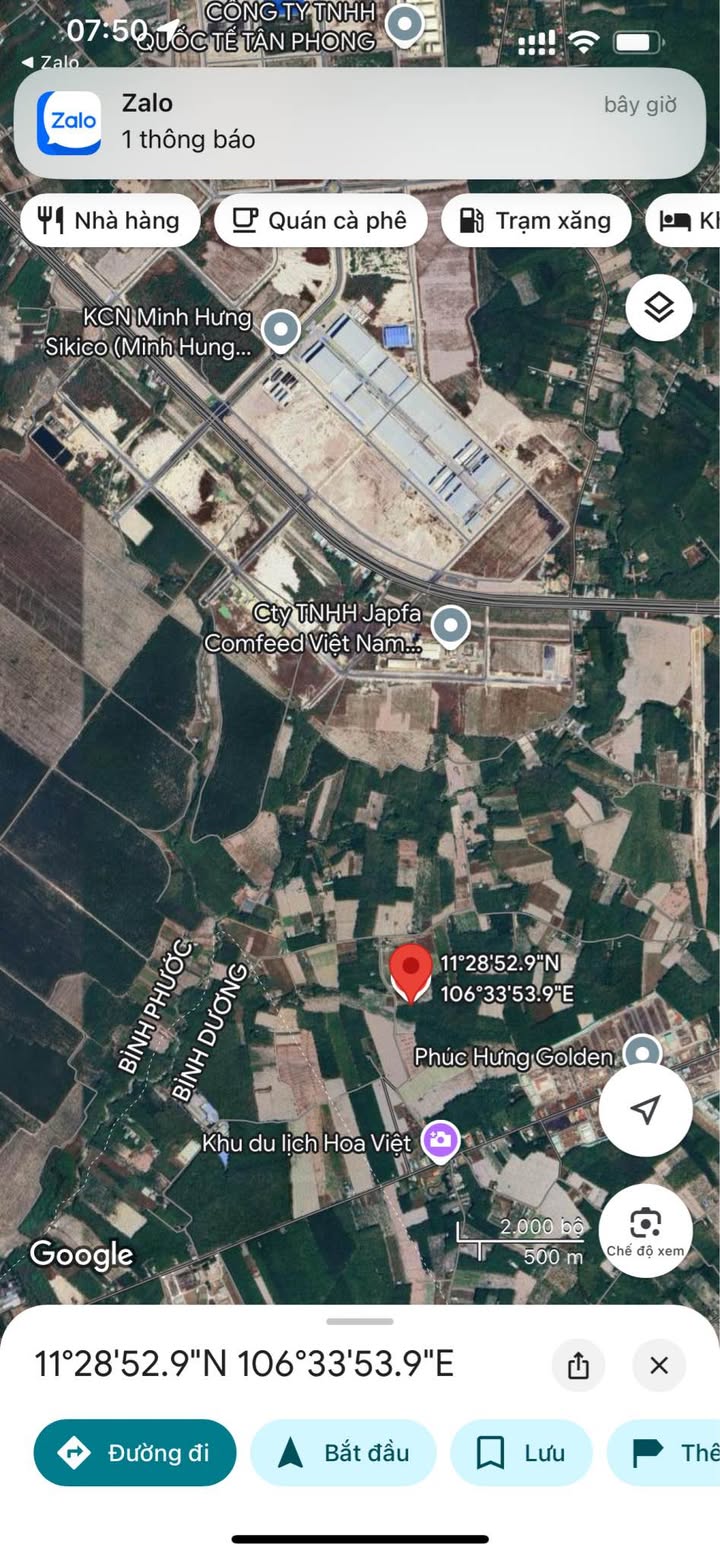Open Khu du lịch Hoa Việt marker
Image resolution: width=720 pixels, height=1557 pixels.
click(x=440, y=1139)
